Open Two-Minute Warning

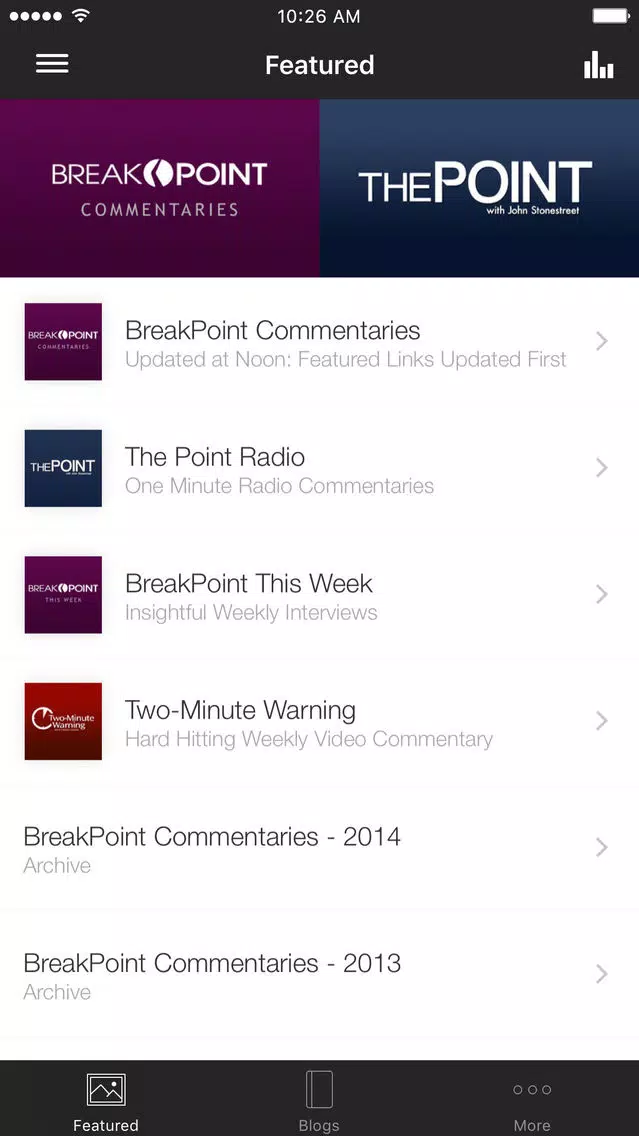320,721
